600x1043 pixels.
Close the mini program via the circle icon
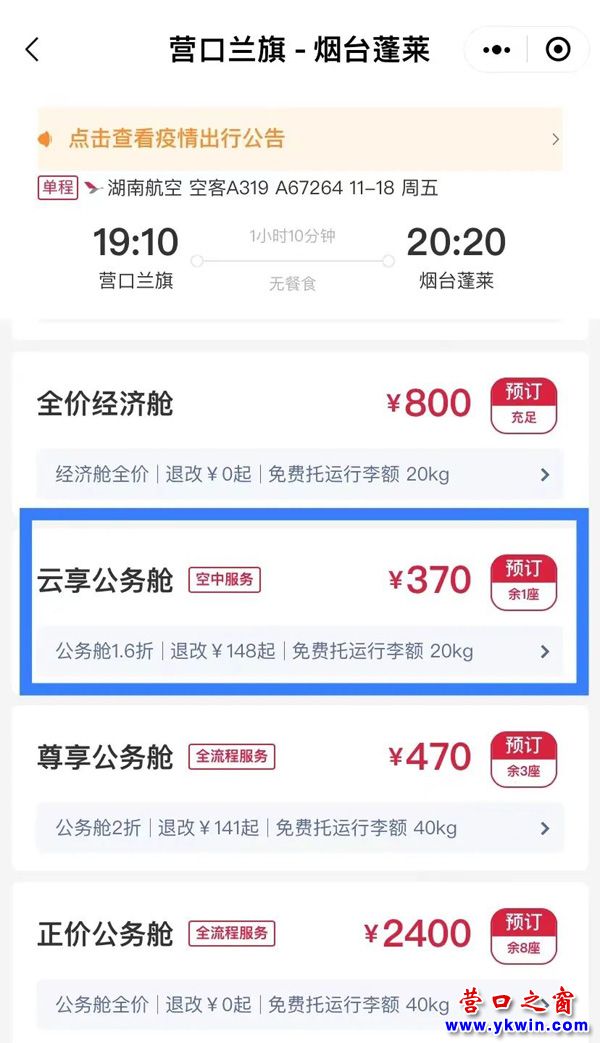point(557,50)
